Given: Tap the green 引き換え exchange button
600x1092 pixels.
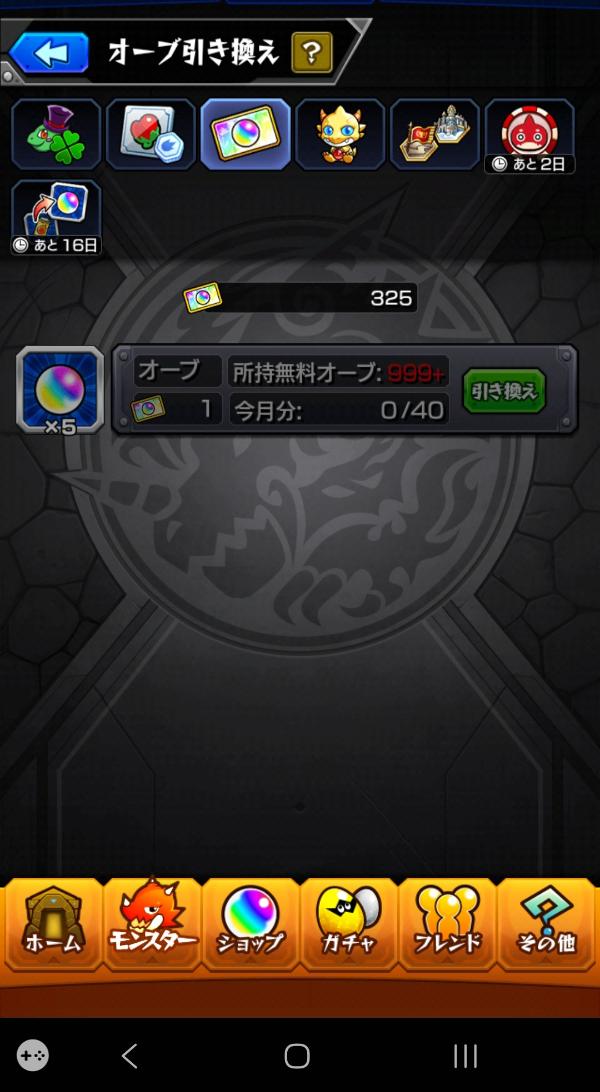Looking at the screenshot, I should tap(504, 391).
